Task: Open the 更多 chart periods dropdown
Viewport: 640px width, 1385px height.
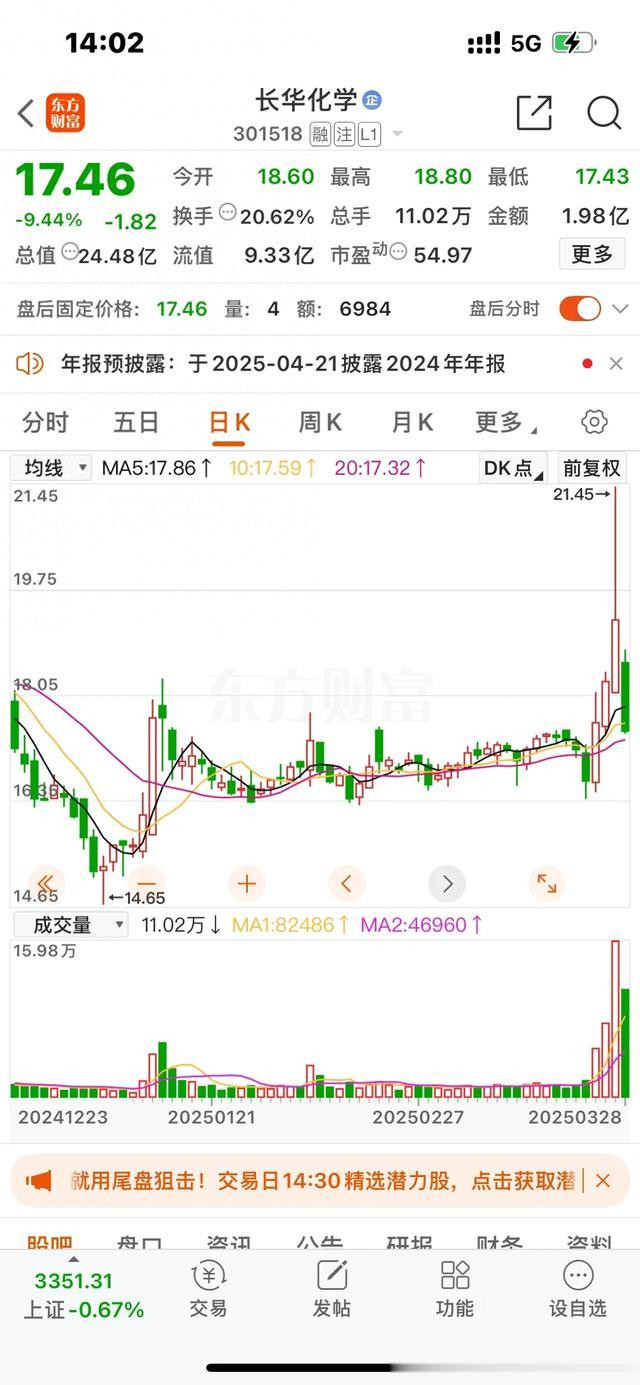Action: pos(503,423)
